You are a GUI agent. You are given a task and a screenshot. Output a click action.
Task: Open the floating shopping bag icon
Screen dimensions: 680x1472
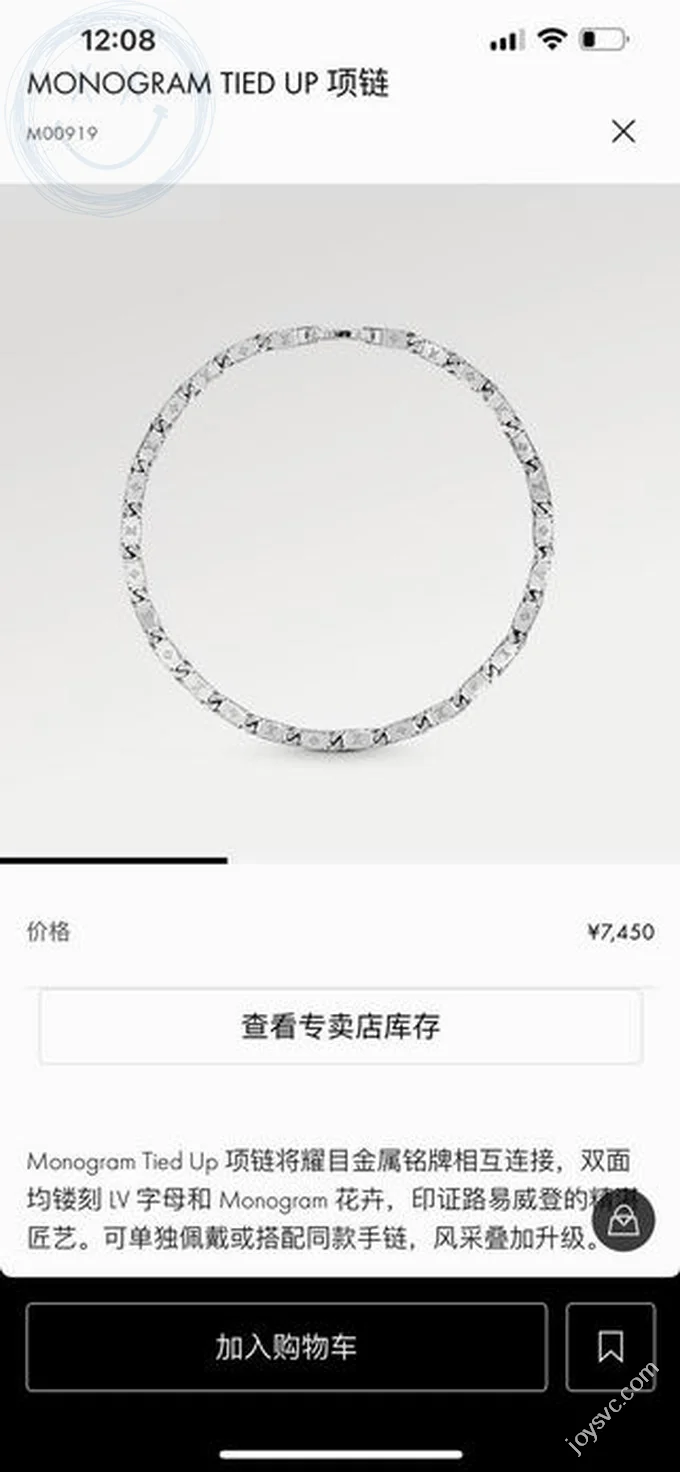point(623,1221)
